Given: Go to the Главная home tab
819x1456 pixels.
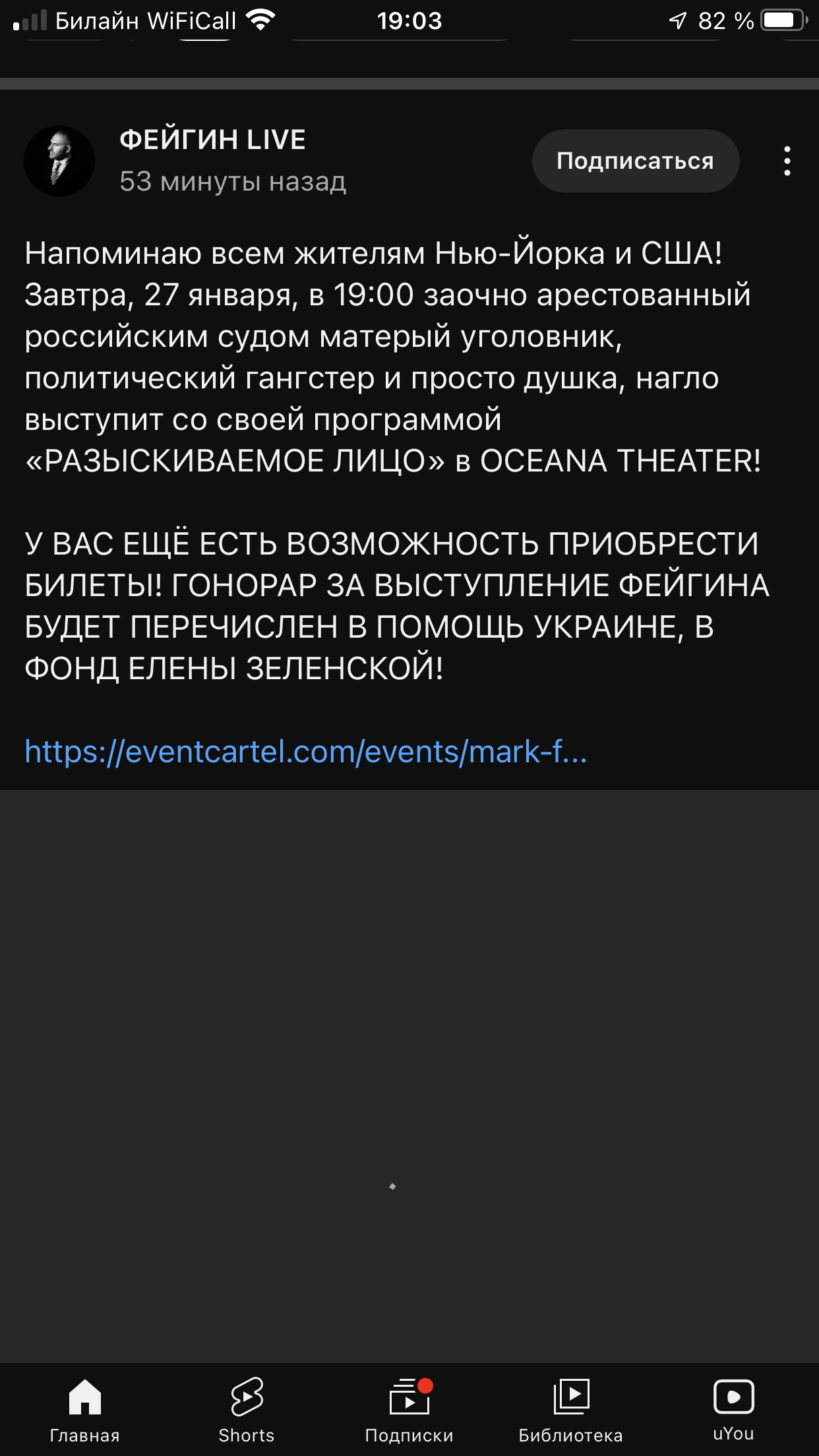Looking at the screenshot, I should point(84,1410).
